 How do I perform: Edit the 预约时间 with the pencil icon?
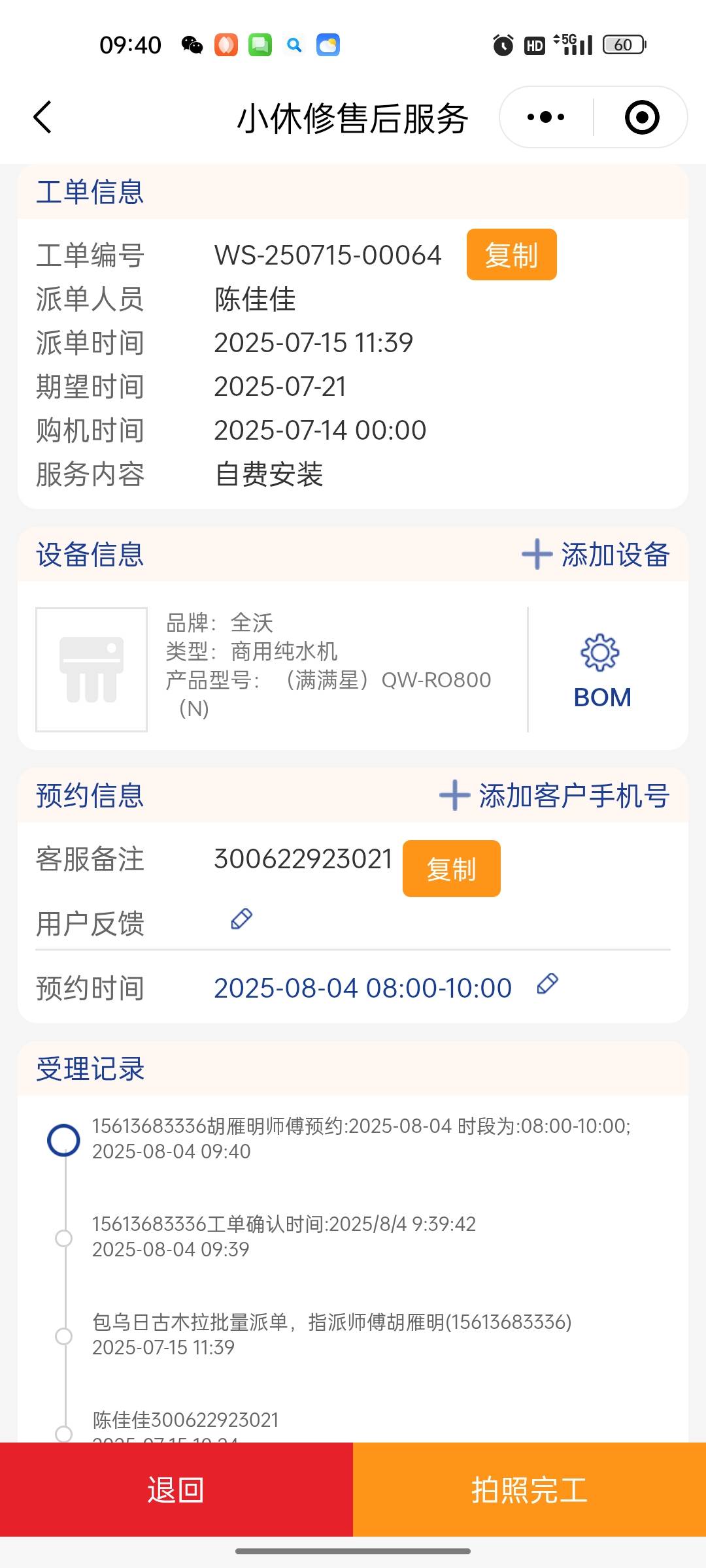click(547, 984)
